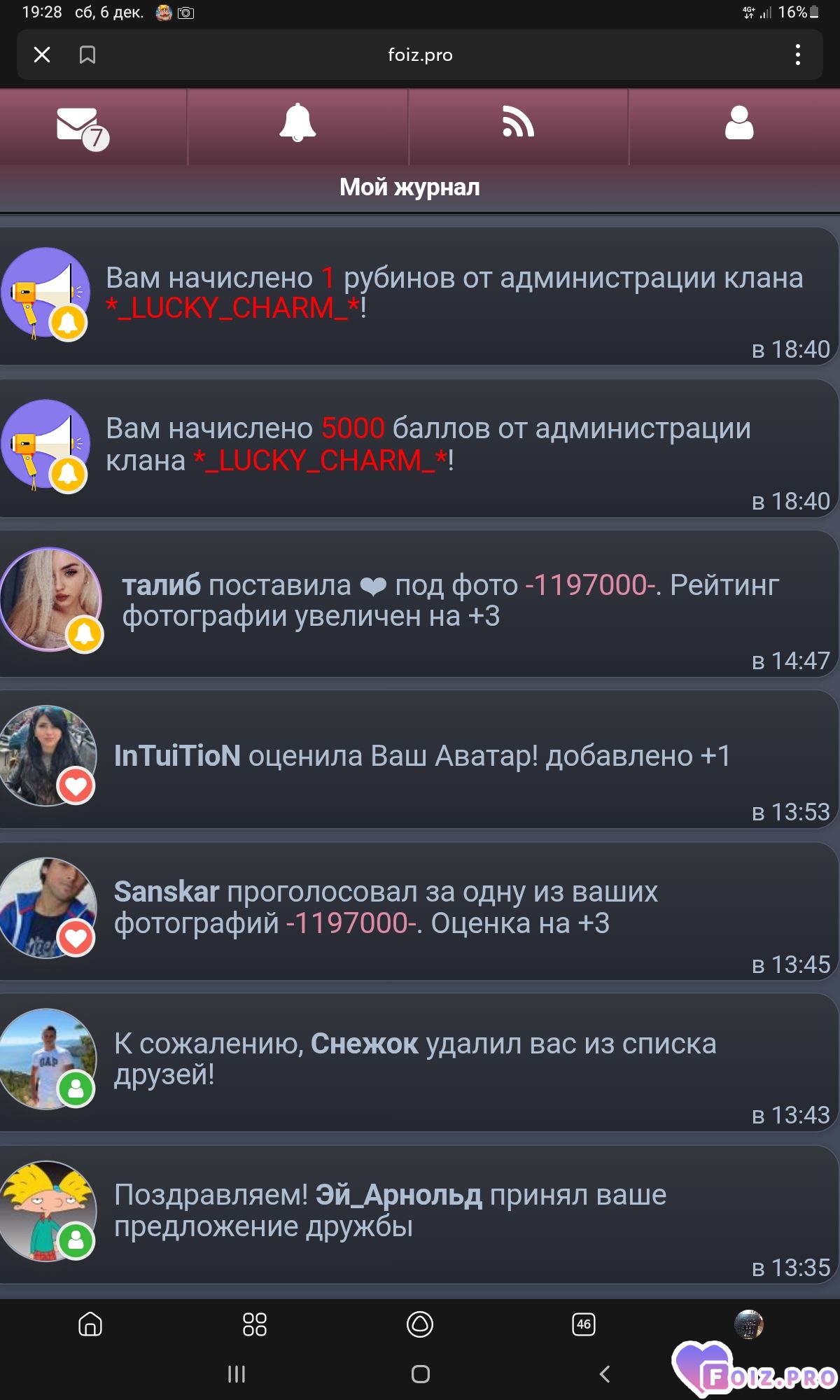Viewport: 840px width, 1400px height.
Task: Bookmark the foiz.pro page
Action: (x=87, y=55)
